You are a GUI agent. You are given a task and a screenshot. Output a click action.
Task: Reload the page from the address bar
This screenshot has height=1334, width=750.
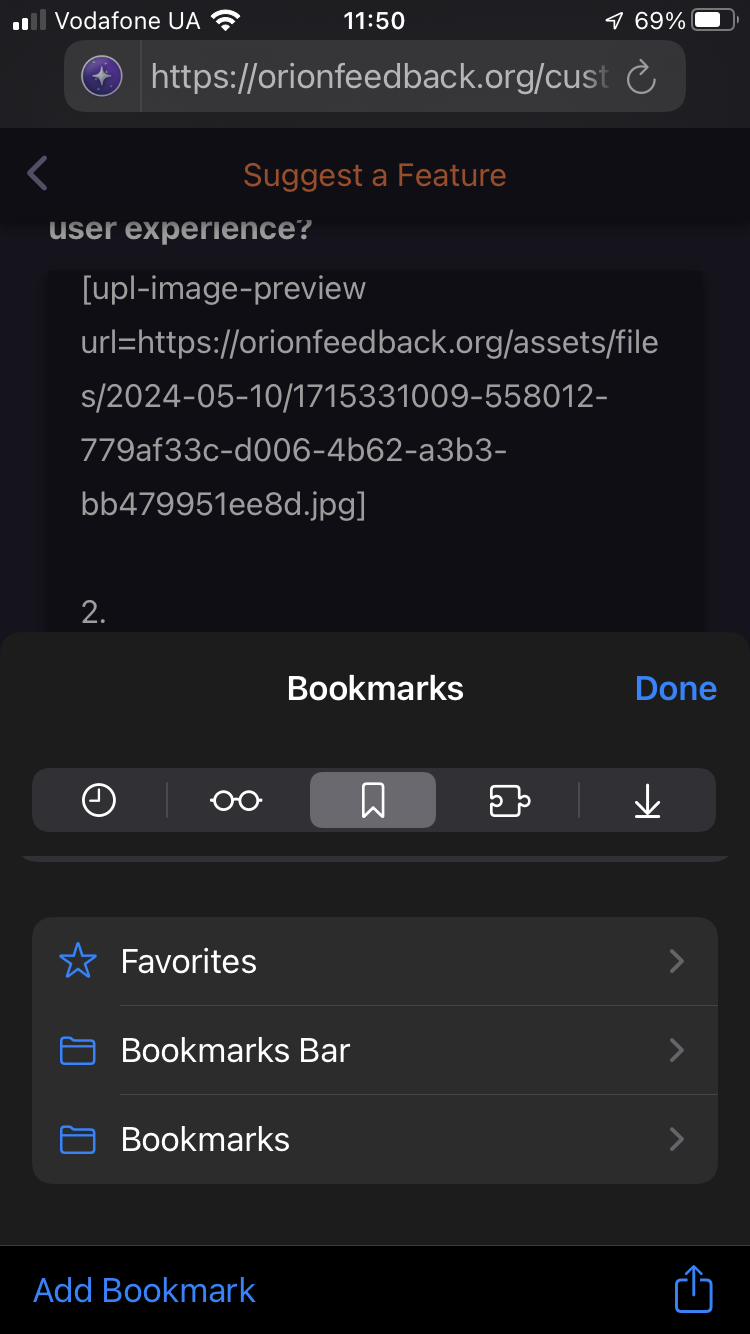click(640, 77)
